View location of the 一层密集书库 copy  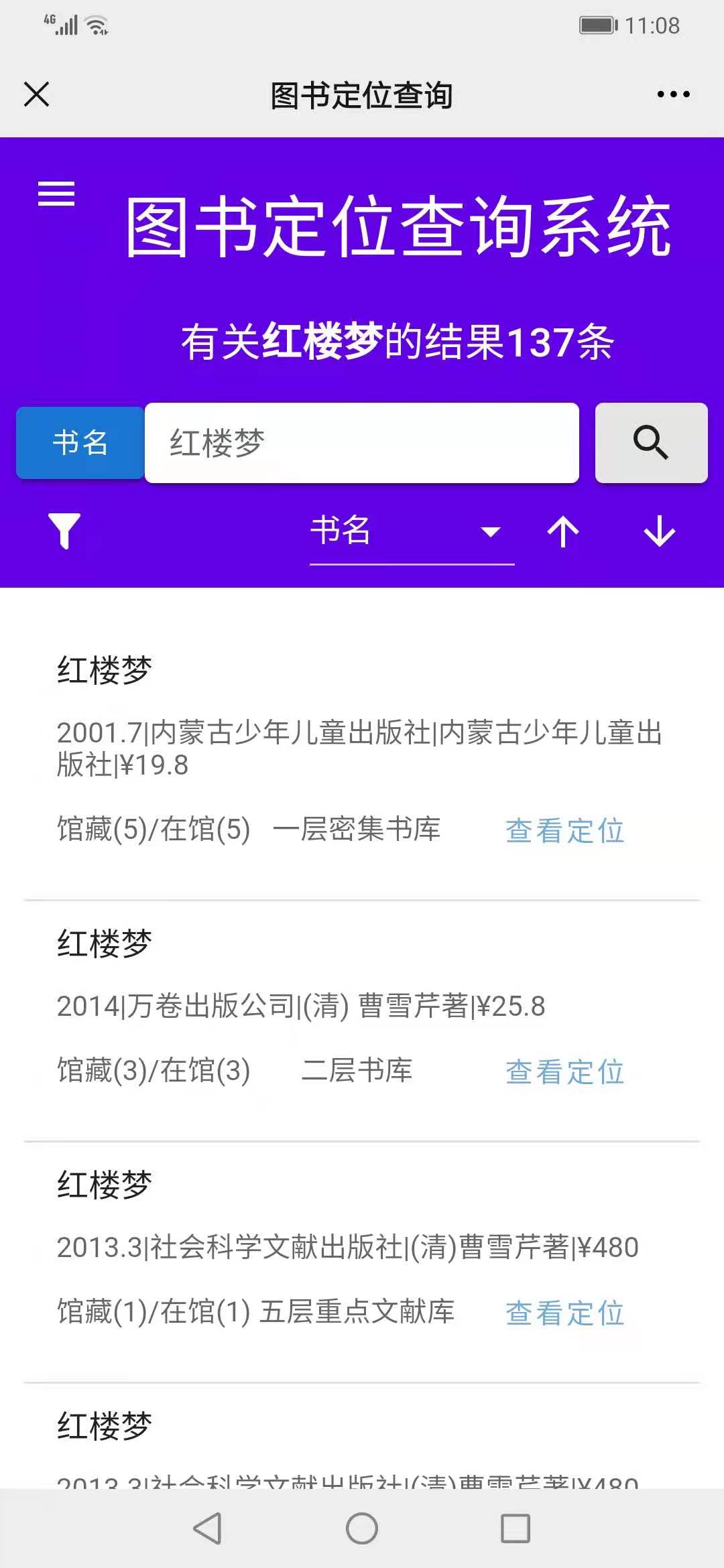tap(565, 831)
